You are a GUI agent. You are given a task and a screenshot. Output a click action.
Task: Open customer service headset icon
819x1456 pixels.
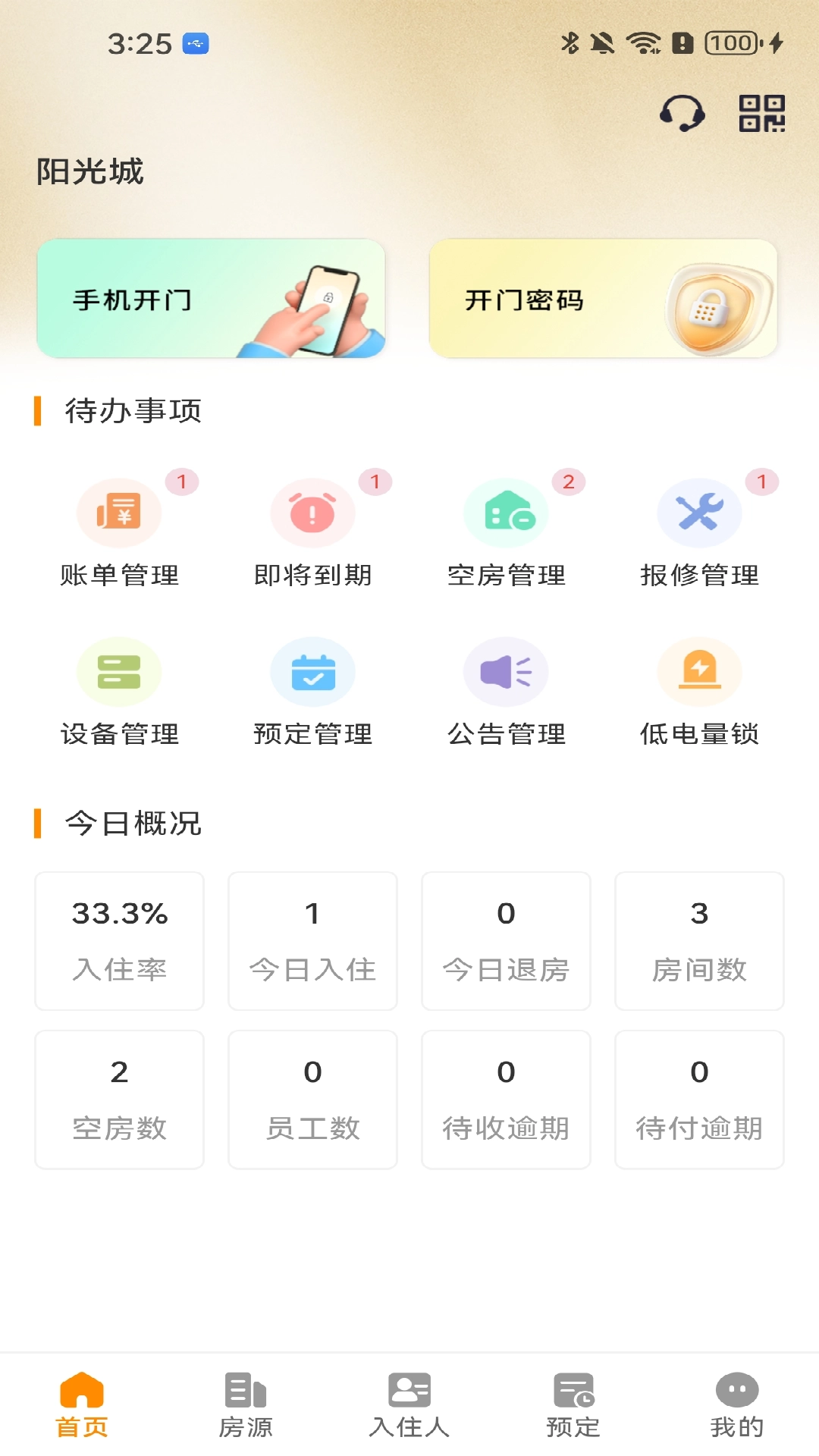(x=682, y=114)
